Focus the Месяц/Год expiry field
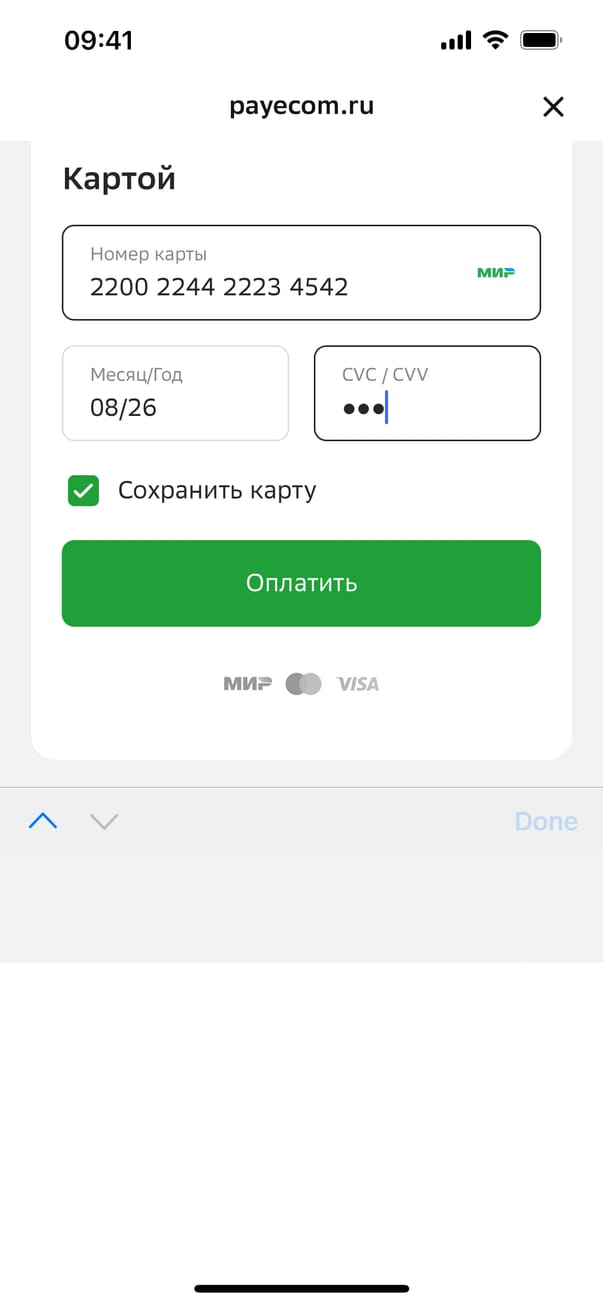603x1305 pixels. pos(175,393)
